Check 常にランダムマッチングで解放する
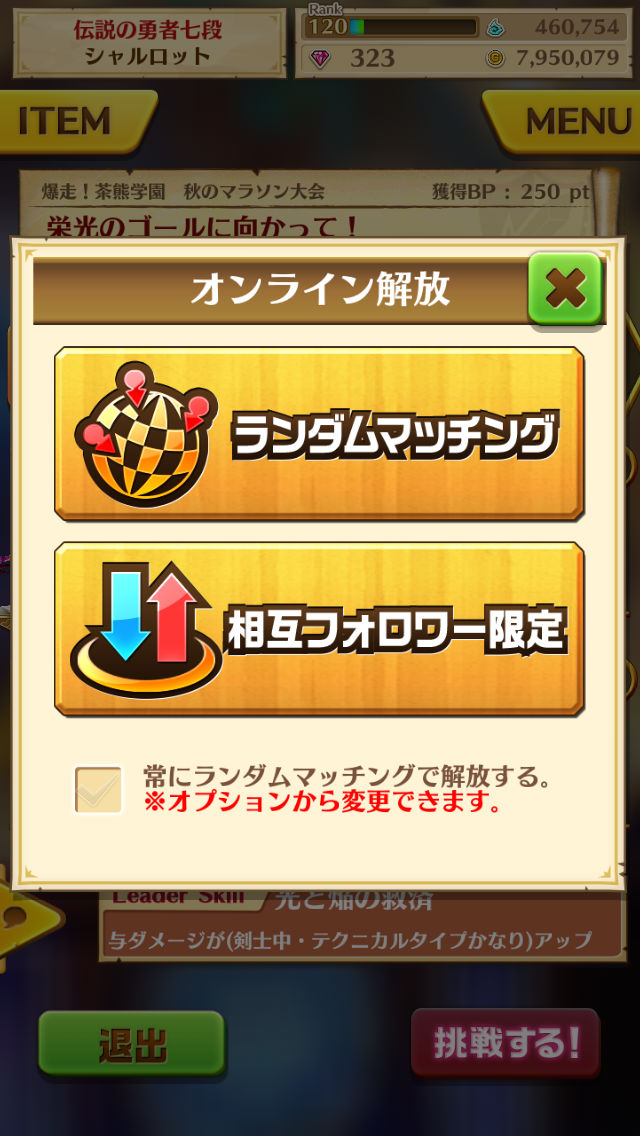Screen dimensions: 640x1136 99,790
